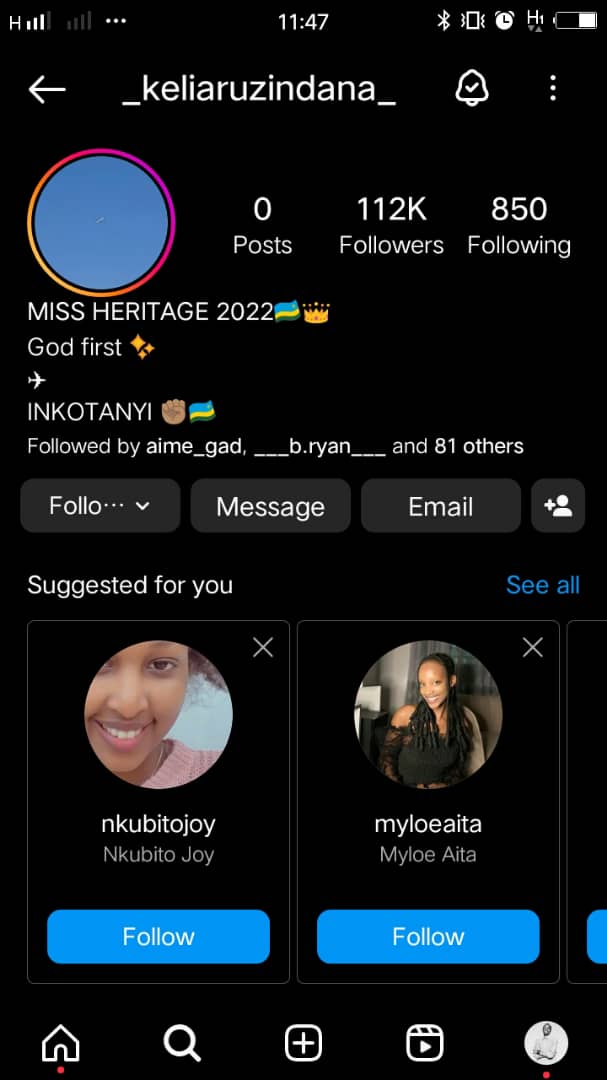Create a new post
607x1080 pixels.
click(303, 1043)
